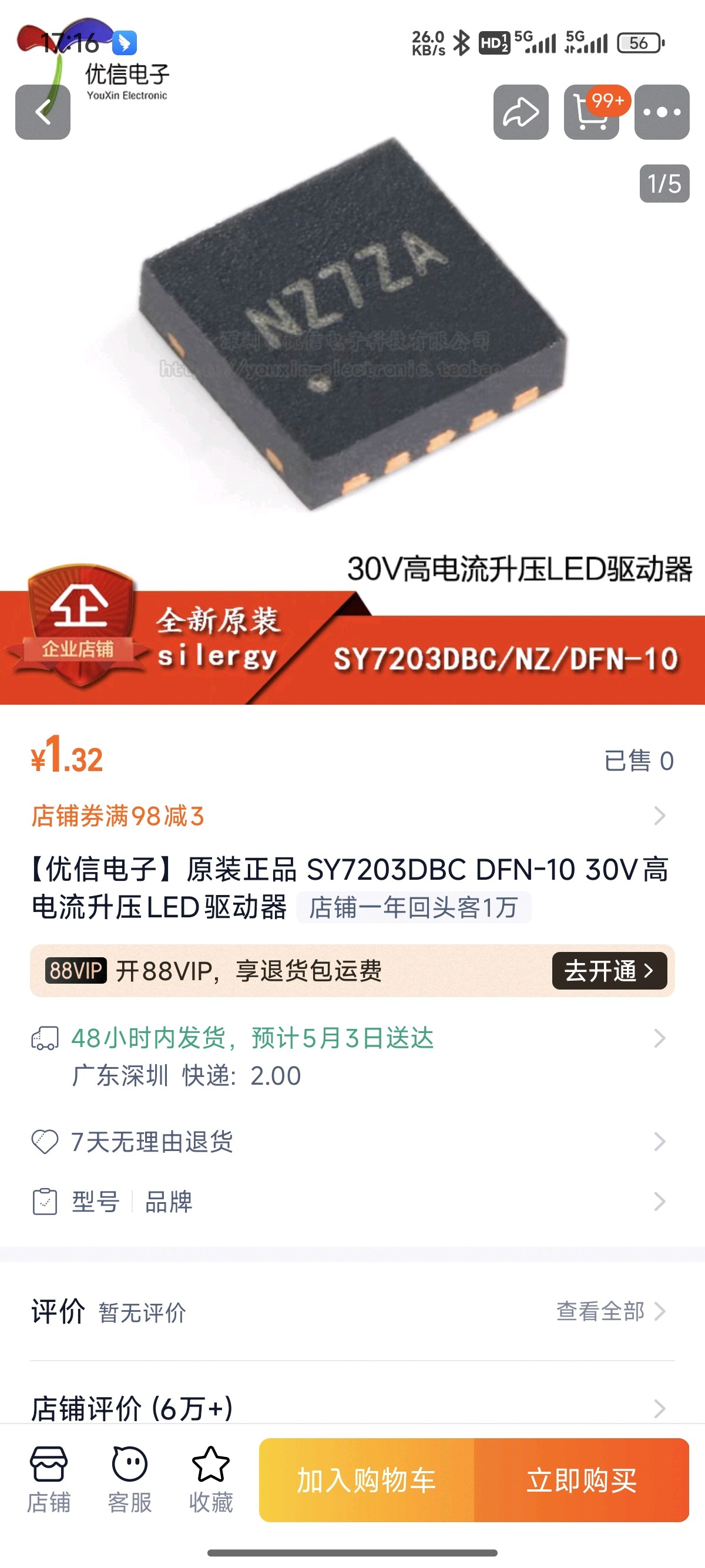
Task: View all reviews via 查看全部
Action: pyautogui.click(x=610, y=1311)
